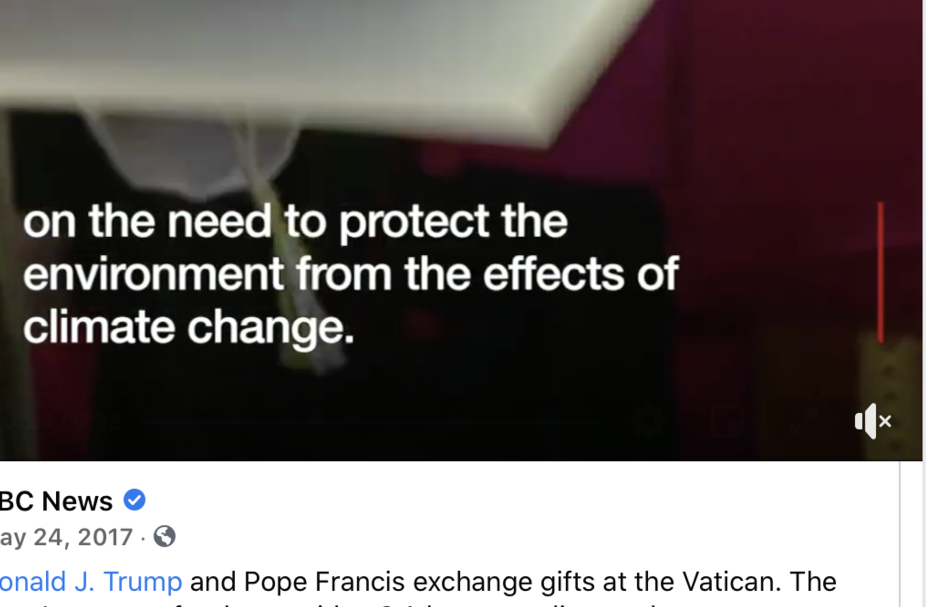
Task: Open the Donald J. Trump profile link
Action: [91, 581]
